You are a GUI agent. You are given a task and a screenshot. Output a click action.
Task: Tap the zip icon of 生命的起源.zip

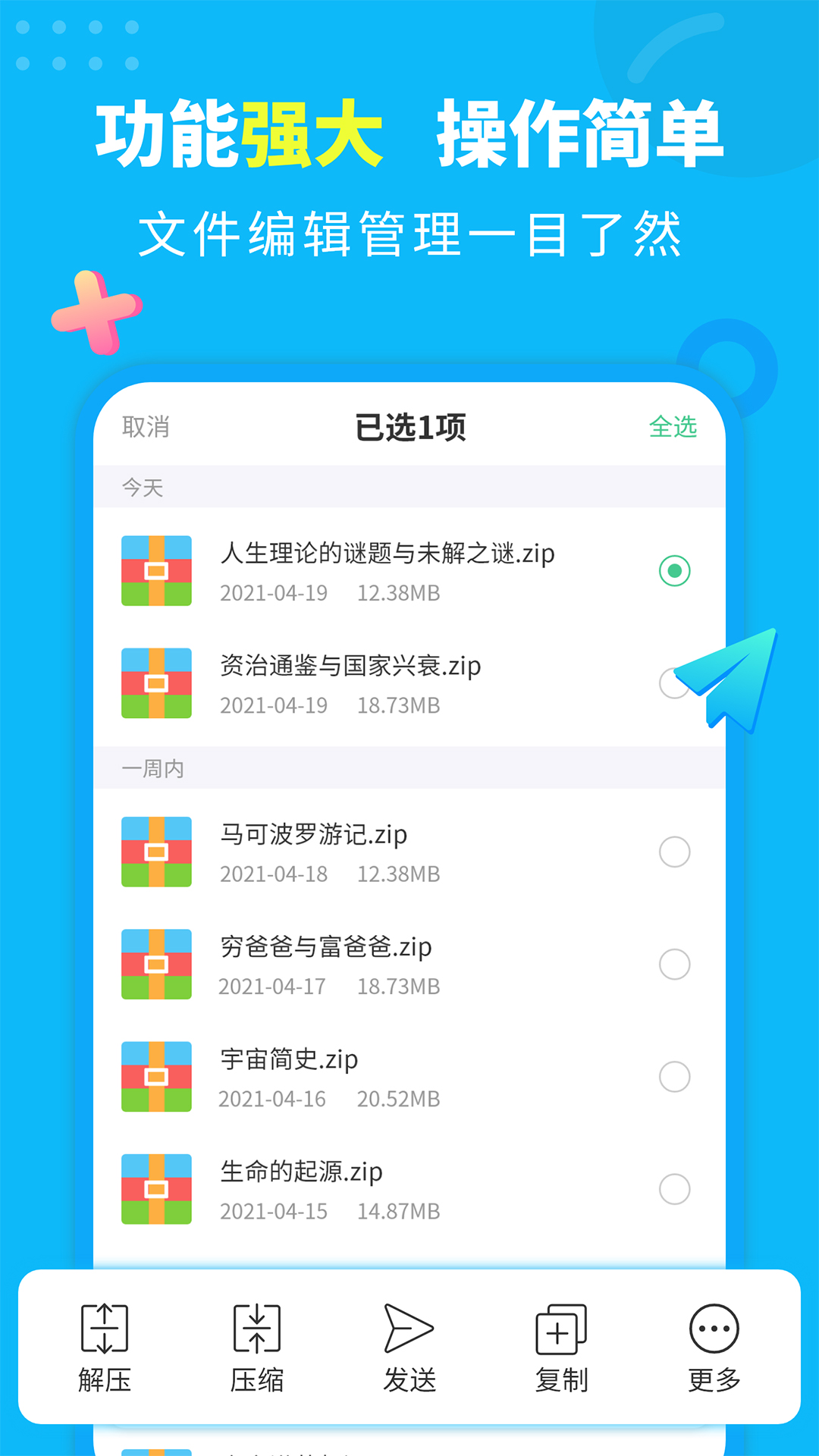point(155,1188)
